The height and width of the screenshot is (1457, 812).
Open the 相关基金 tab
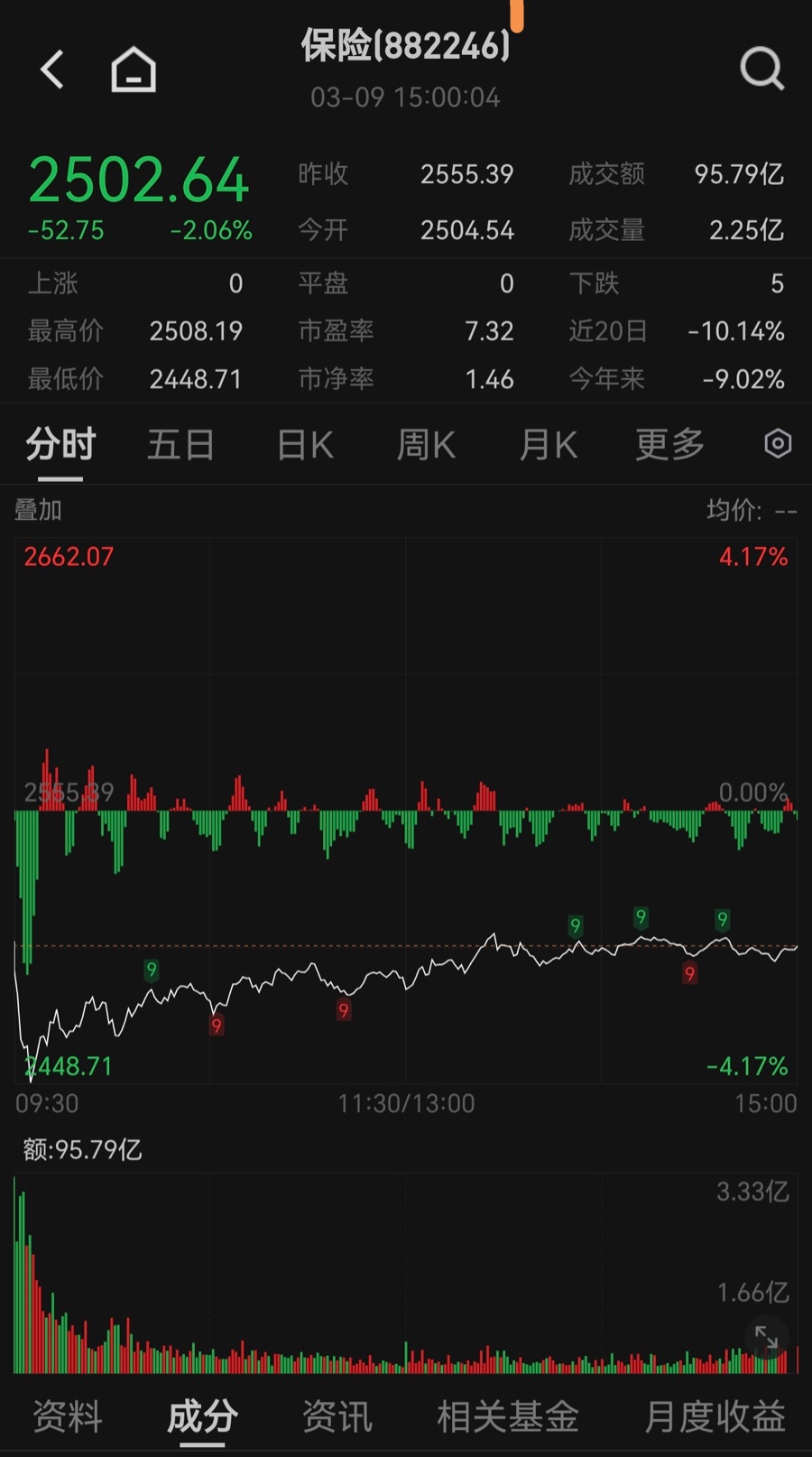click(507, 1415)
